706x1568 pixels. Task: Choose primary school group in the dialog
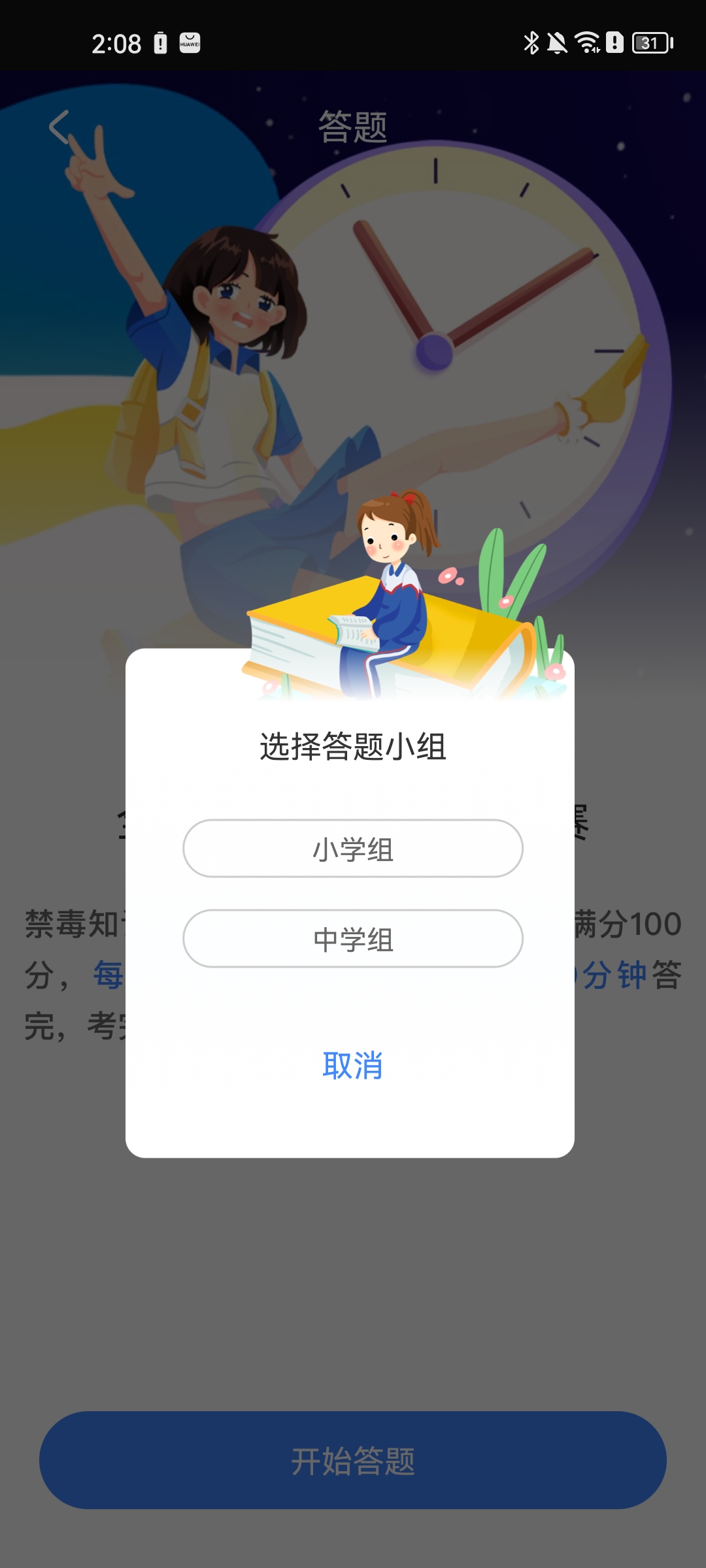click(x=353, y=849)
